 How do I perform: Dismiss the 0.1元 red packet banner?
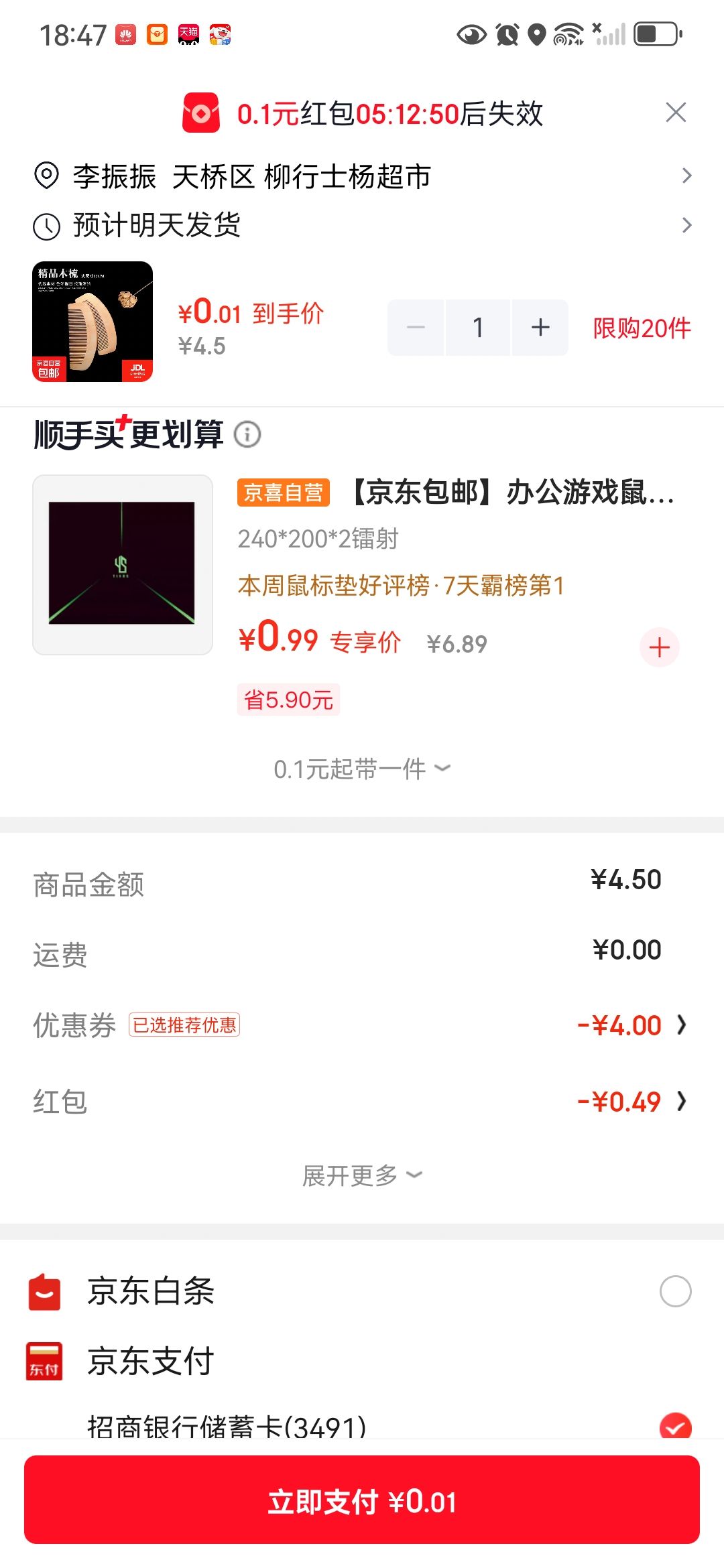676,113
